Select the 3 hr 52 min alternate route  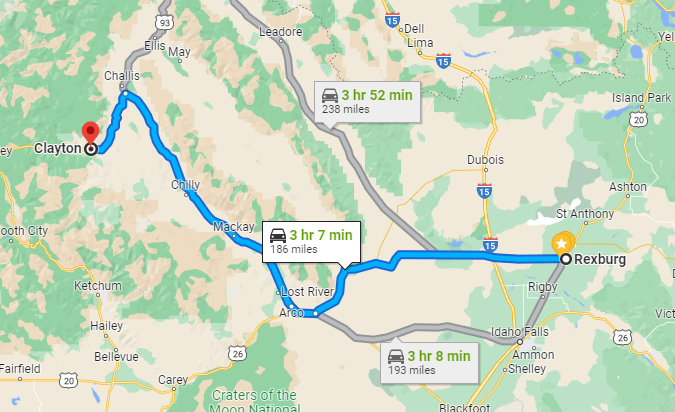[x=366, y=101]
